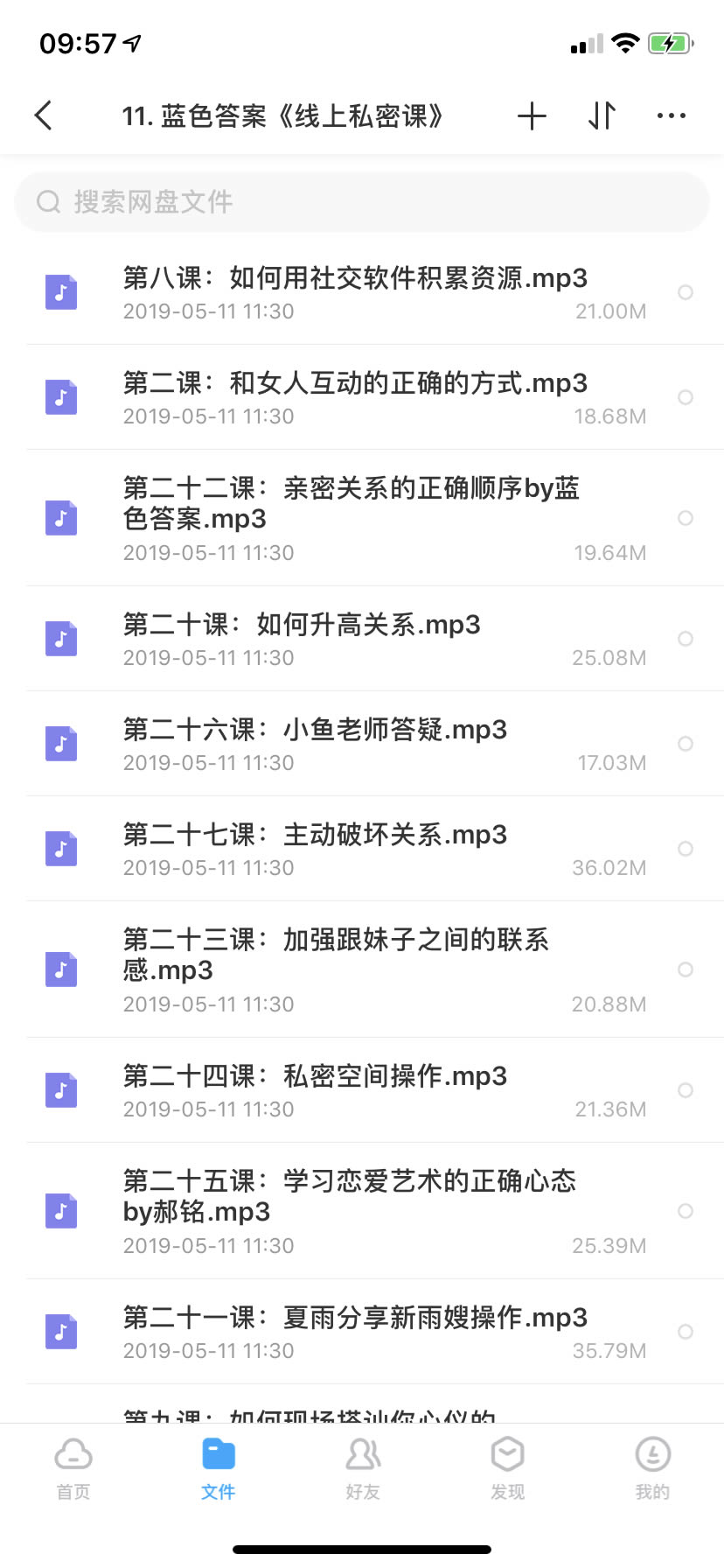Screen dimensions: 724x1568
Task: Open 第二十四课：私密空间操作.mp3
Action: pyautogui.click(x=362, y=1090)
